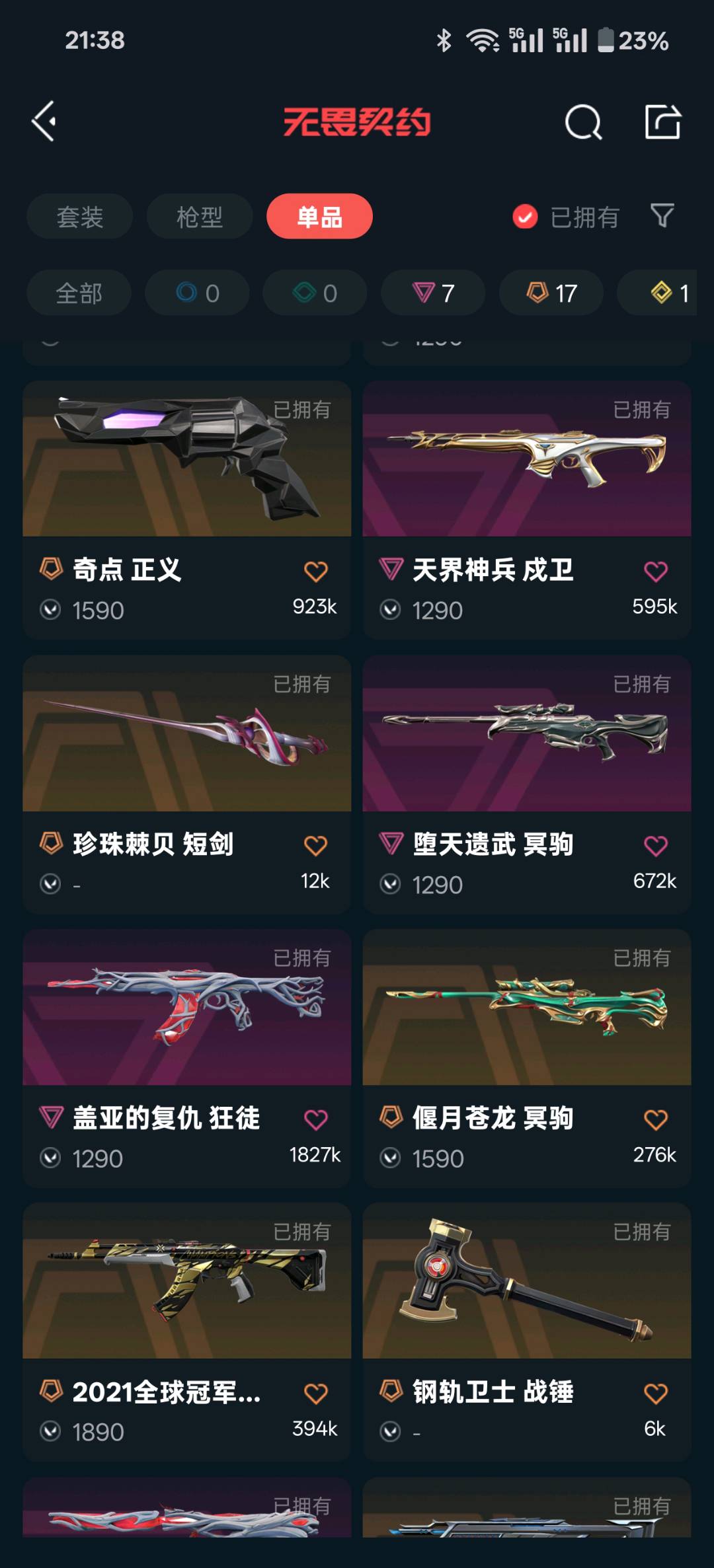Screen dimensions: 714x1568
Task: Filter by the orange tier chip showing 17
Action: tap(551, 293)
